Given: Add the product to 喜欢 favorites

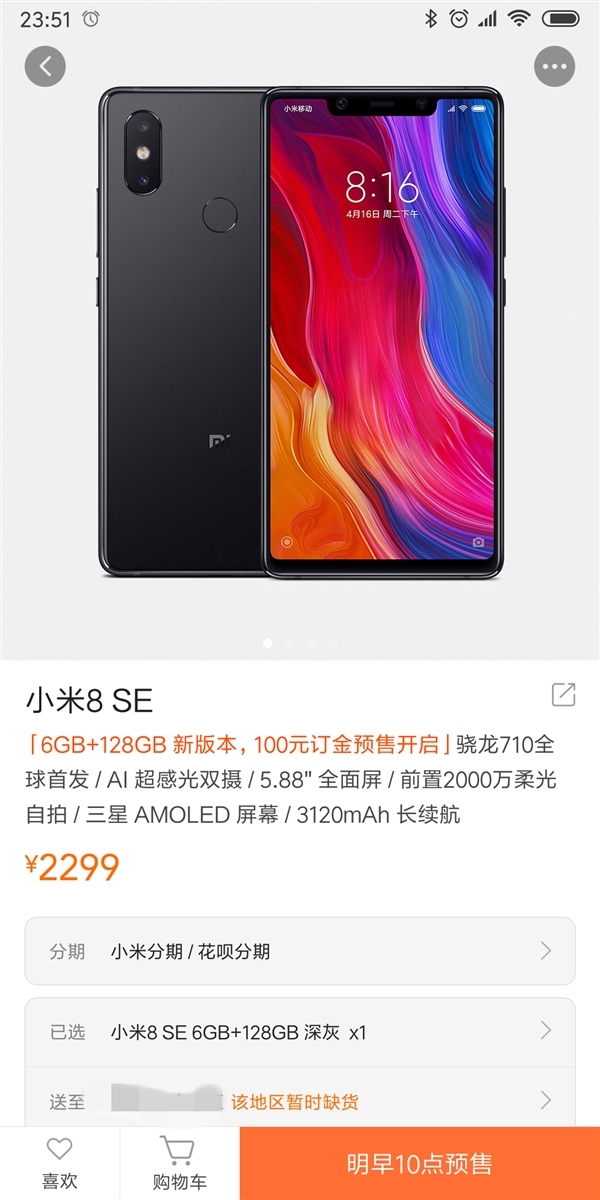Looking at the screenshot, I should click(60, 1162).
